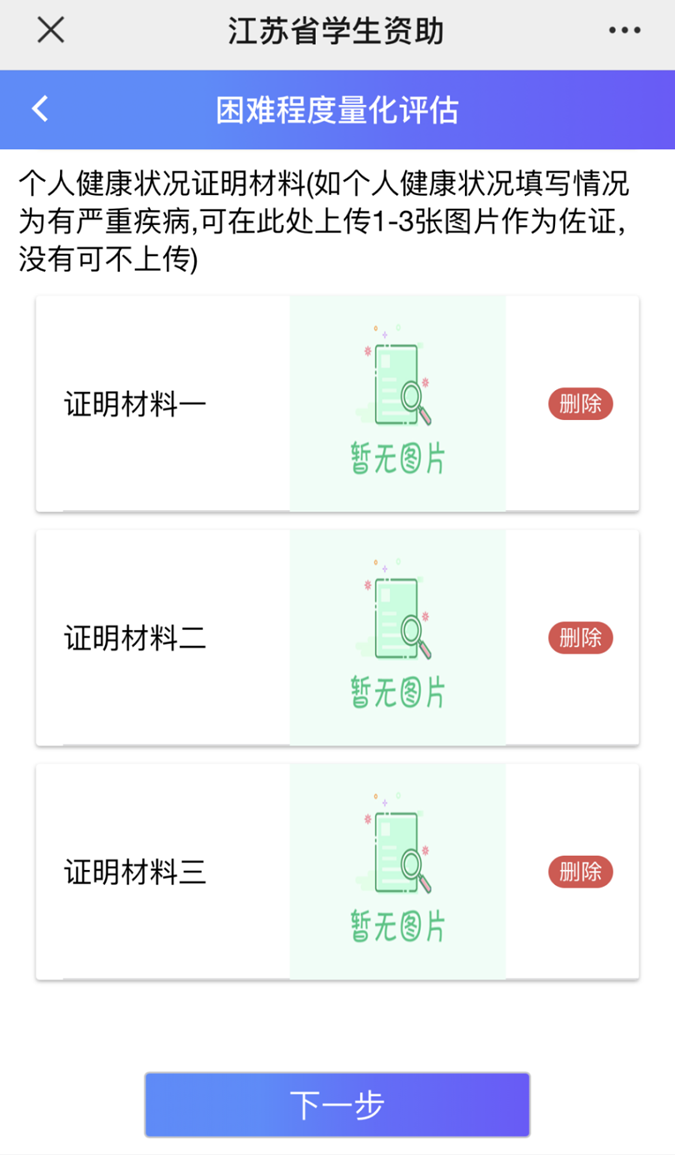Open the three-dot overflow menu
The image size is (675, 1155).
click(624, 30)
